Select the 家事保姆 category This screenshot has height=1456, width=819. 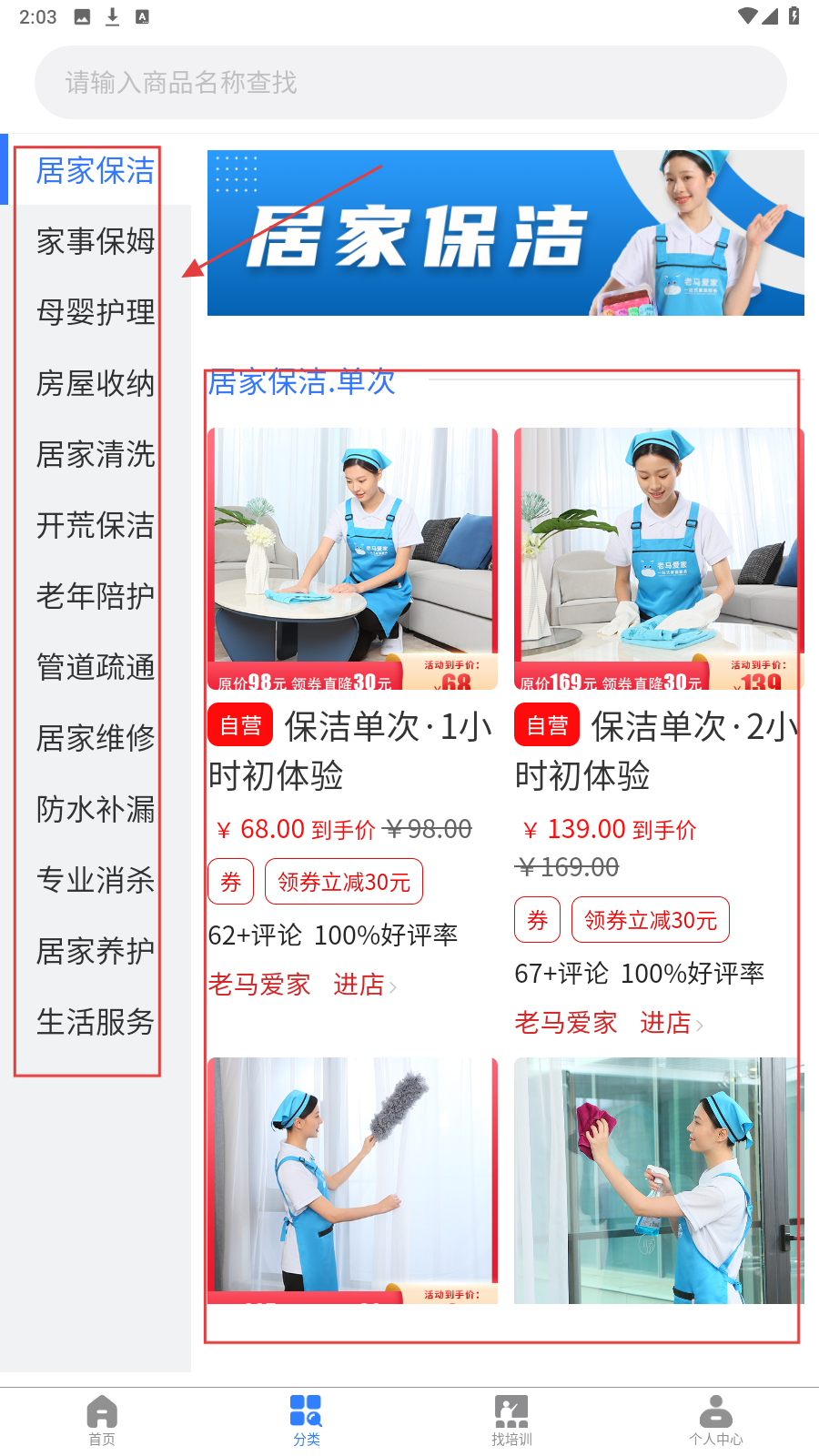pos(96,241)
